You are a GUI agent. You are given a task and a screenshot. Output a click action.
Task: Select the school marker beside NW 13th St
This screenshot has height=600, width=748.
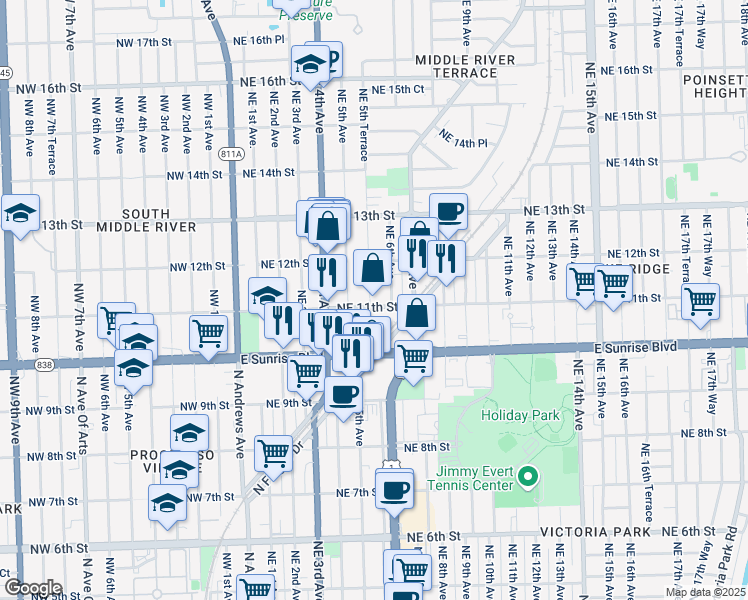[21, 217]
